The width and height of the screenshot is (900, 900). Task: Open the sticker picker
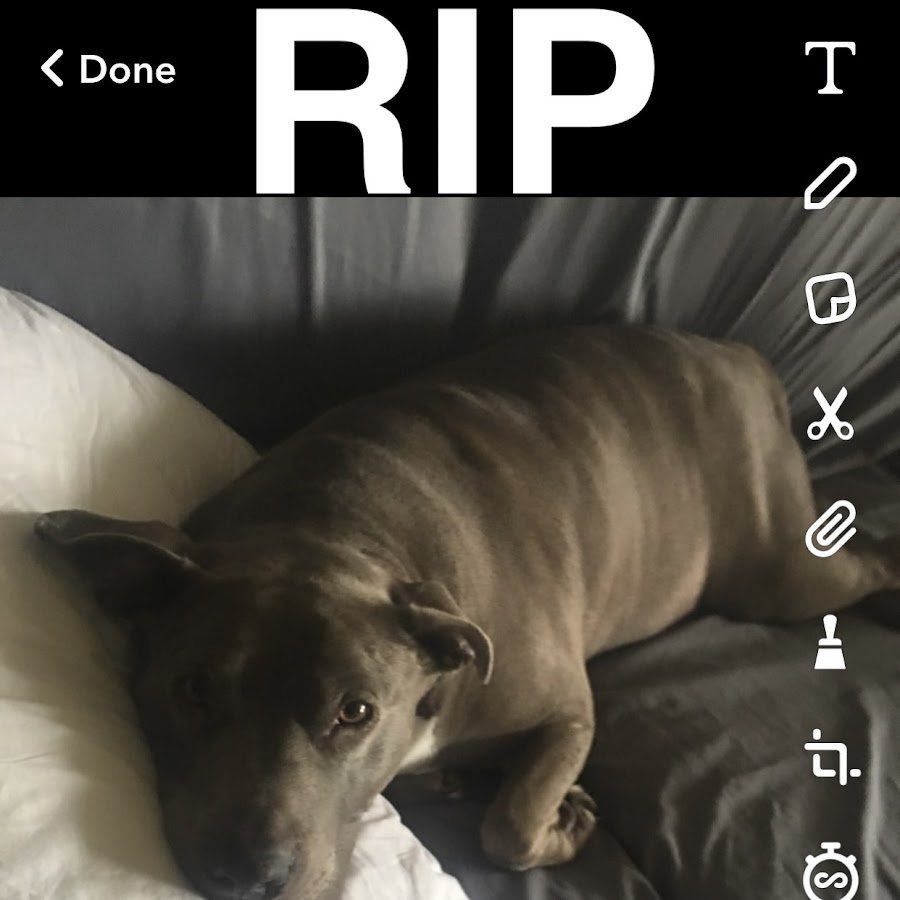pyautogui.click(x=831, y=298)
